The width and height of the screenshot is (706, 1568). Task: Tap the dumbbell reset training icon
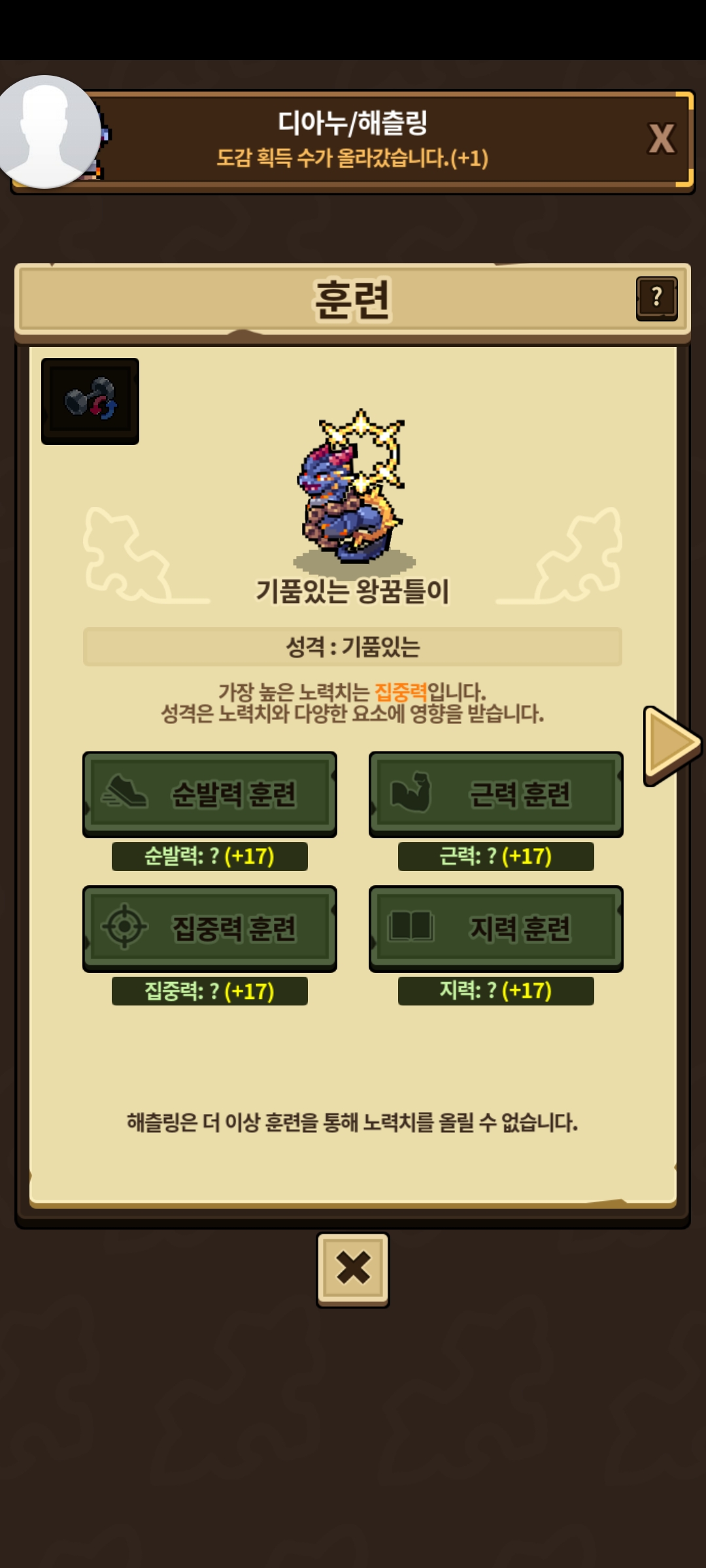point(90,400)
